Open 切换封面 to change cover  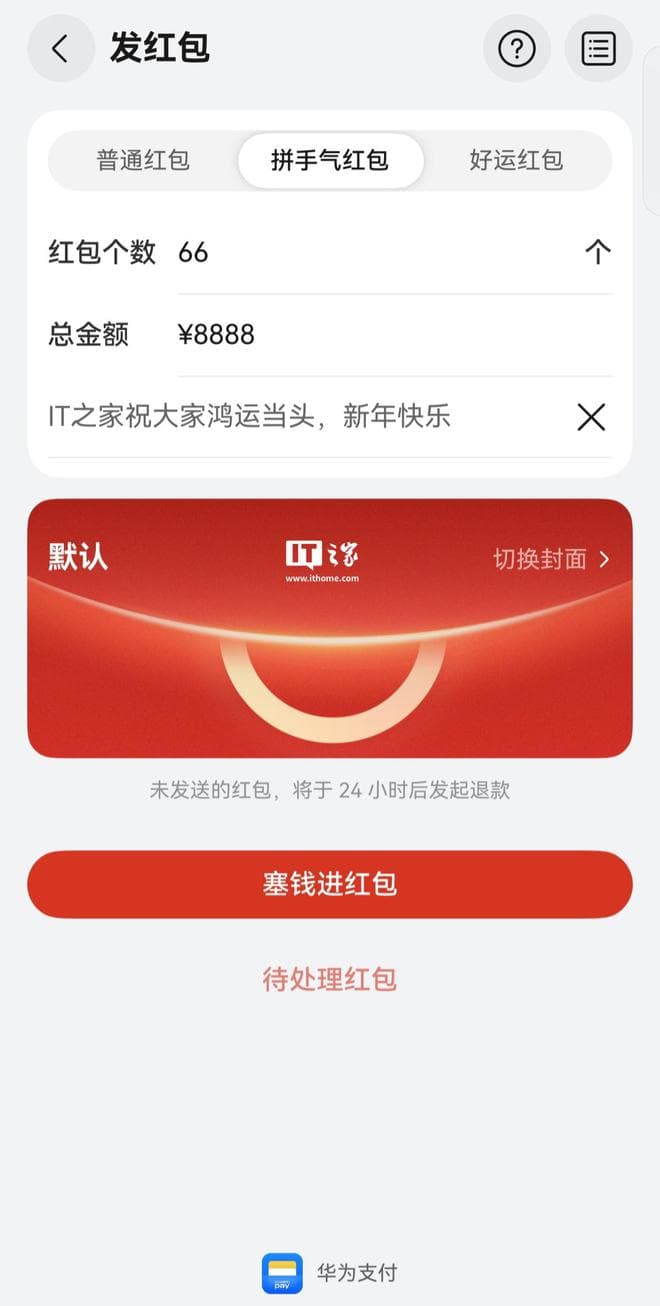[550, 559]
